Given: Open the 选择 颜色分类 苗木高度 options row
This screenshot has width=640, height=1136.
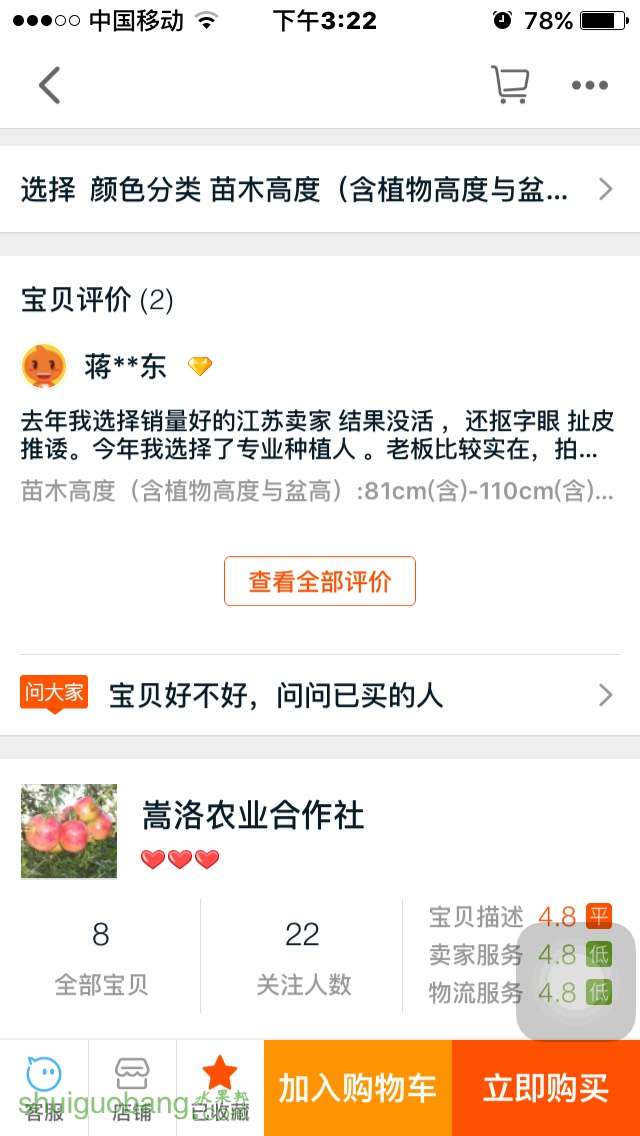Looking at the screenshot, I should 320,190.
